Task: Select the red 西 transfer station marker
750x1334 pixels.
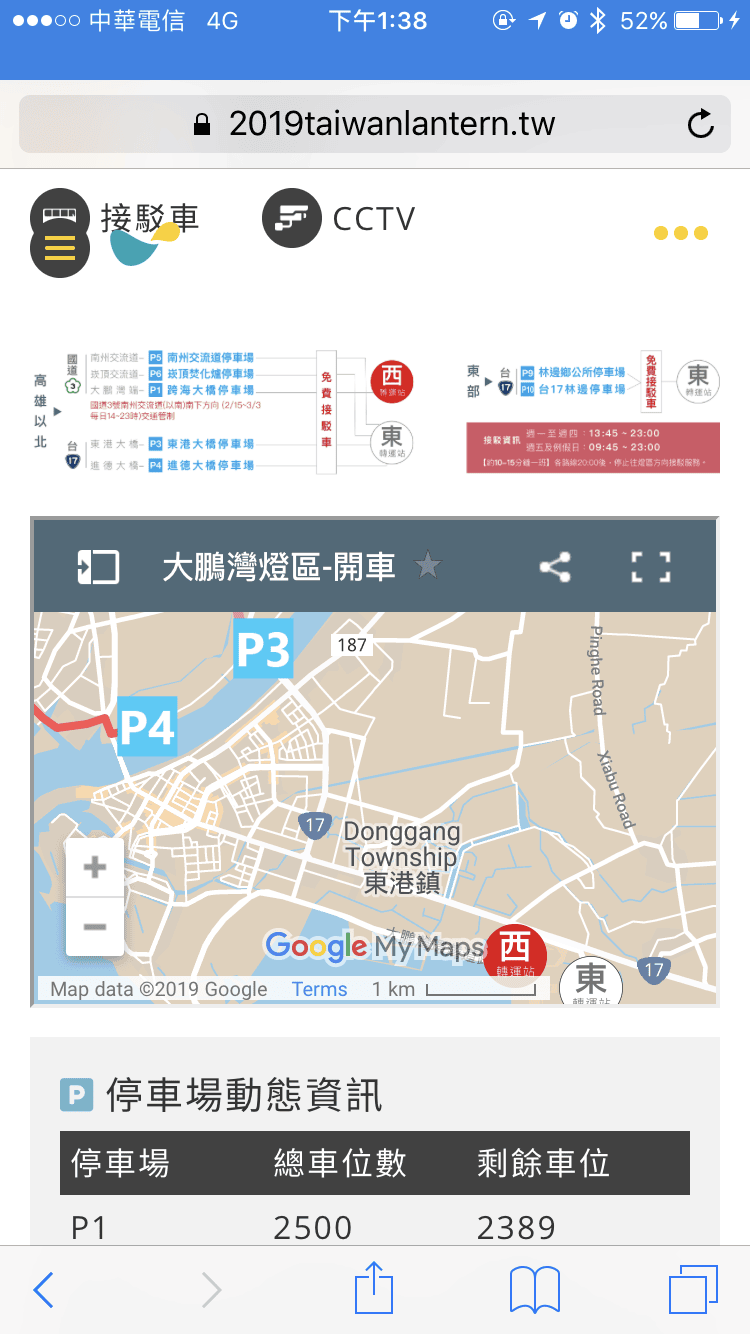Action: (x=515, y=951)
